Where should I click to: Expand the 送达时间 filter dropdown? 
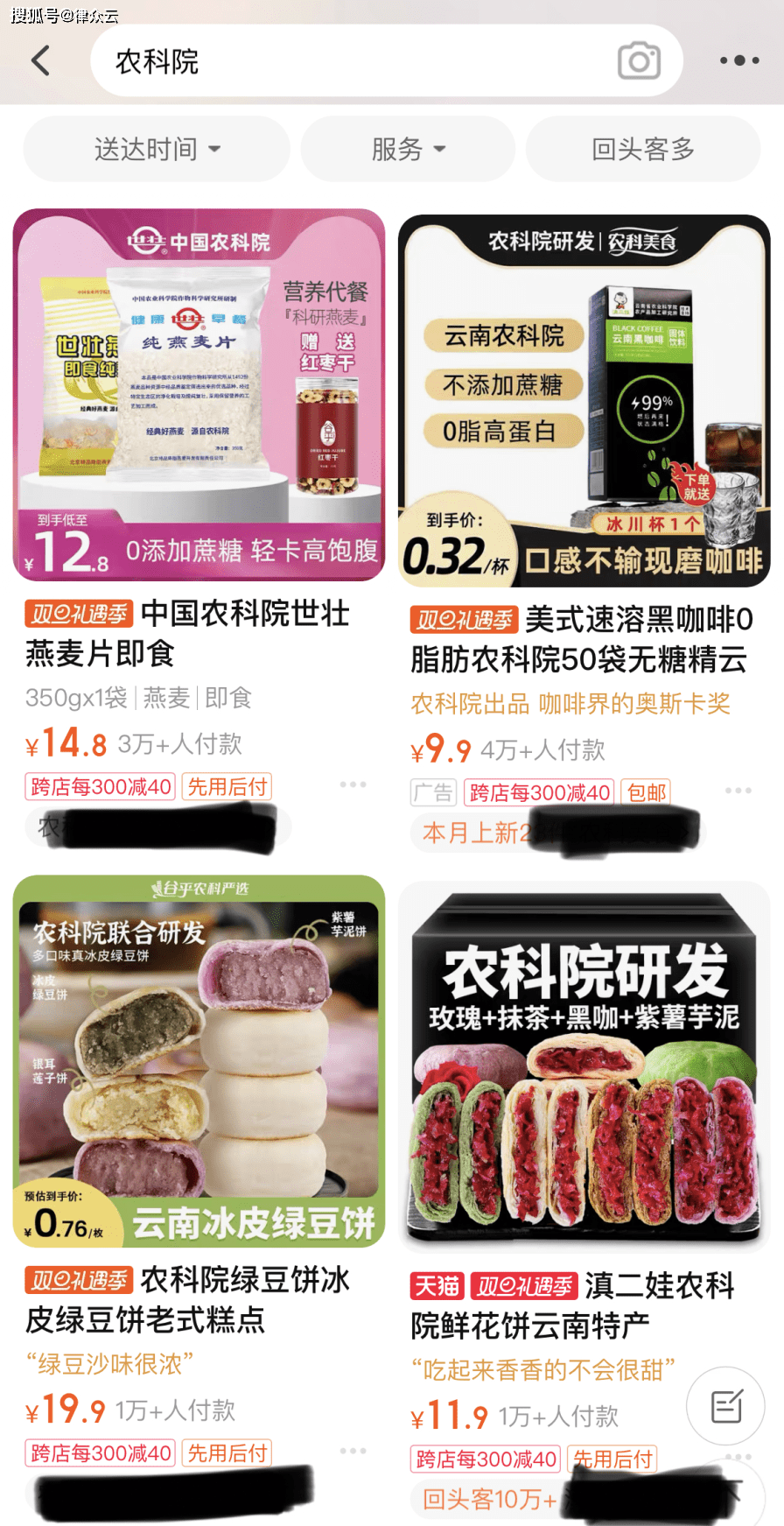157,149
